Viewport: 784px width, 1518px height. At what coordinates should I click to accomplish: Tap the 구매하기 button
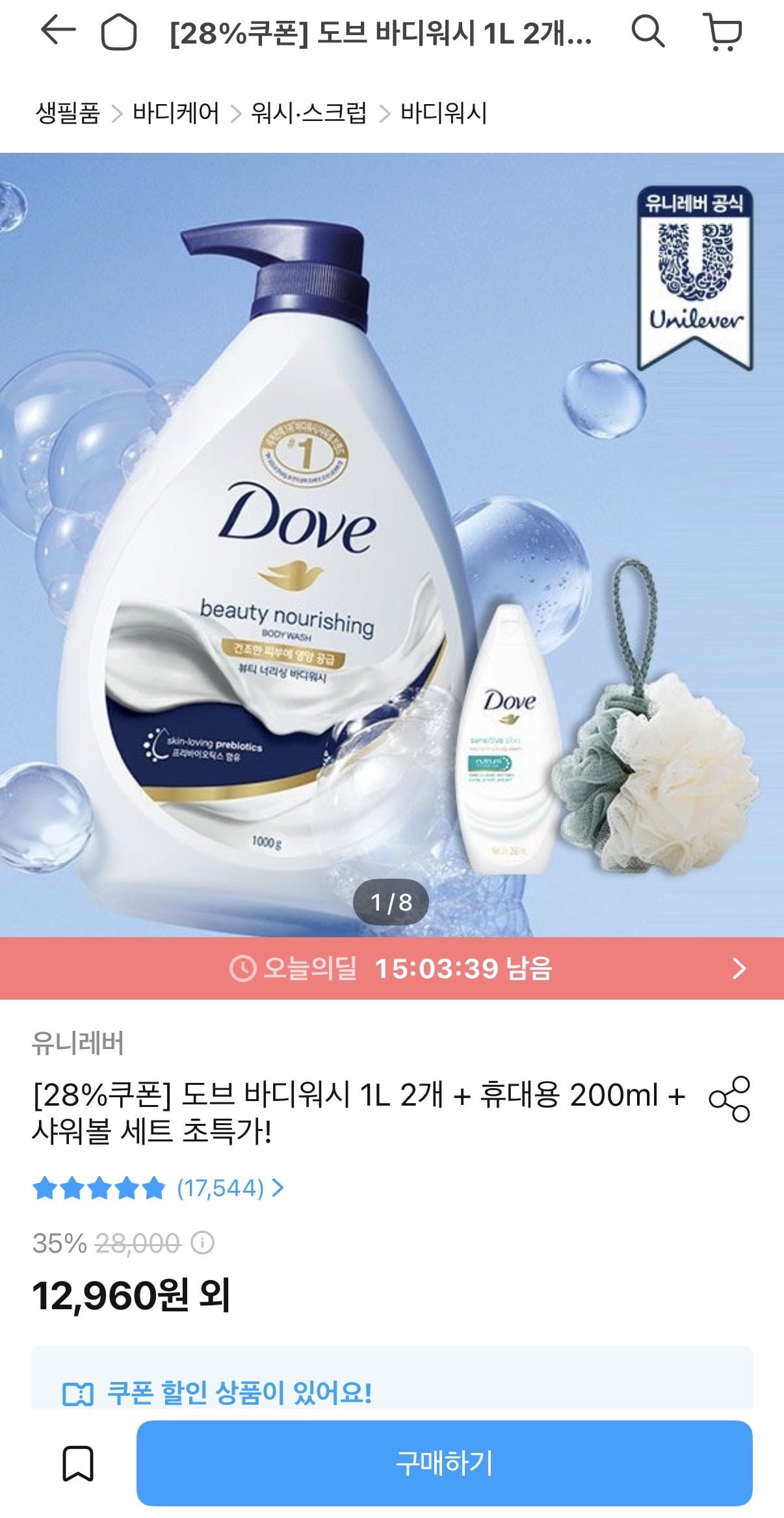[444, 1463]
